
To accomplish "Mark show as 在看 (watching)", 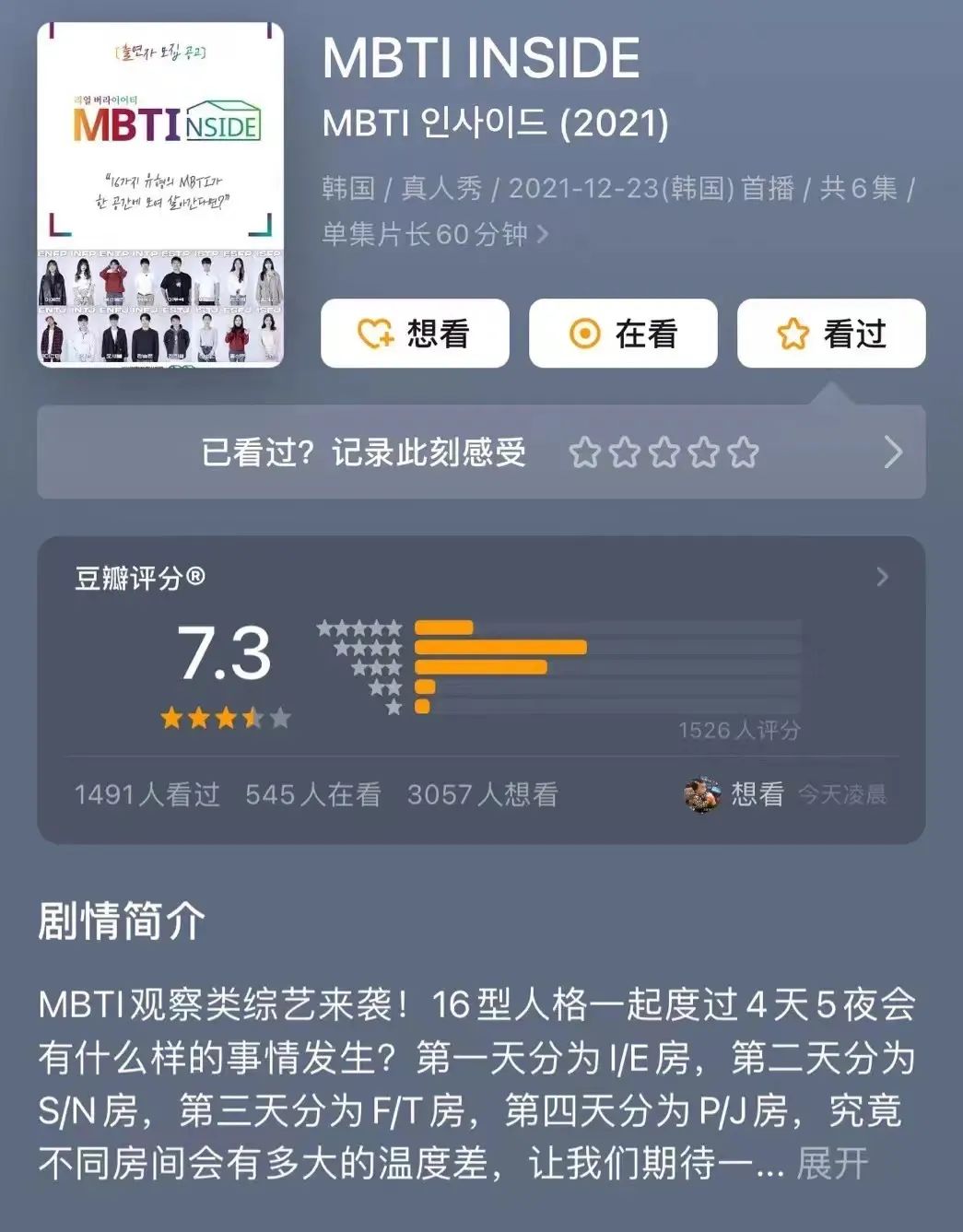I will point(623,334).
